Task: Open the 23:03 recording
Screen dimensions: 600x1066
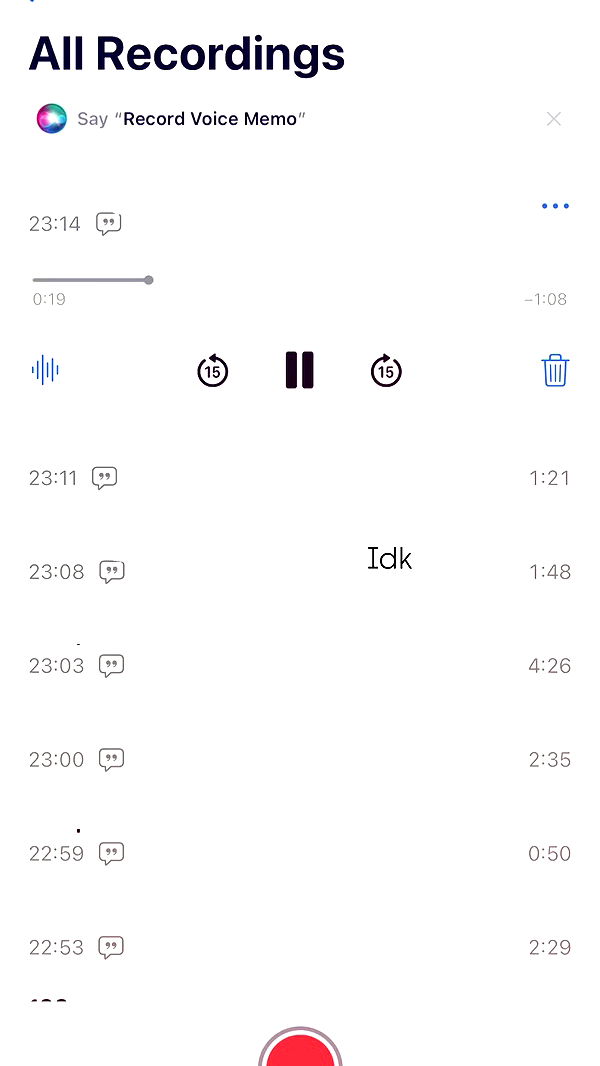Action: click(299, 666)
